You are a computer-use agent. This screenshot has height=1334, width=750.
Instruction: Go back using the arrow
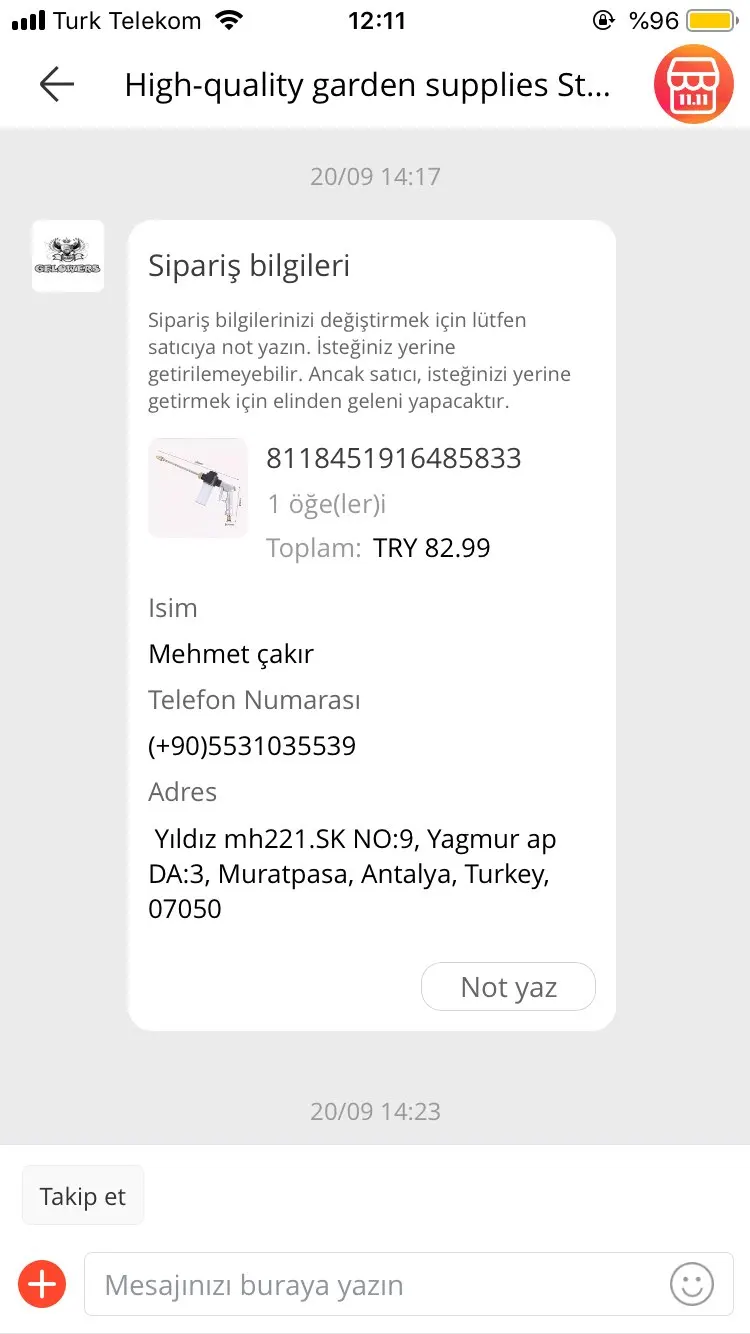(57, 85)
